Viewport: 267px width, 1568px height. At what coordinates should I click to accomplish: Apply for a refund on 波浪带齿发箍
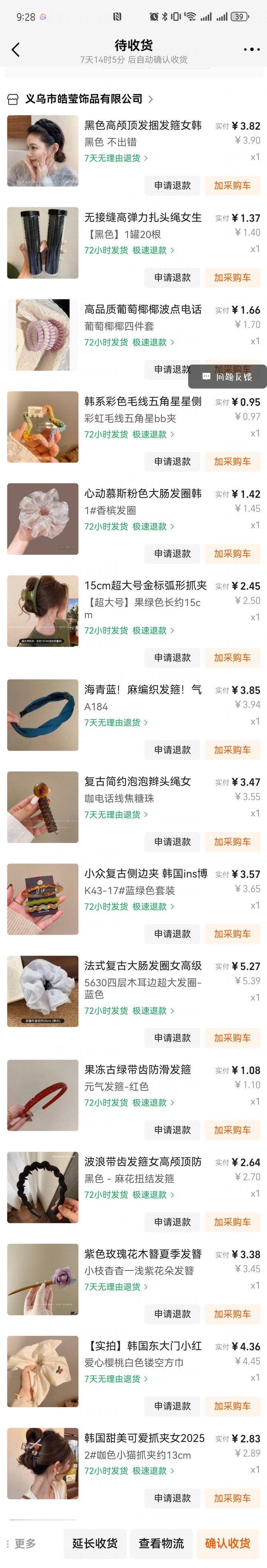coord(172,1221)
